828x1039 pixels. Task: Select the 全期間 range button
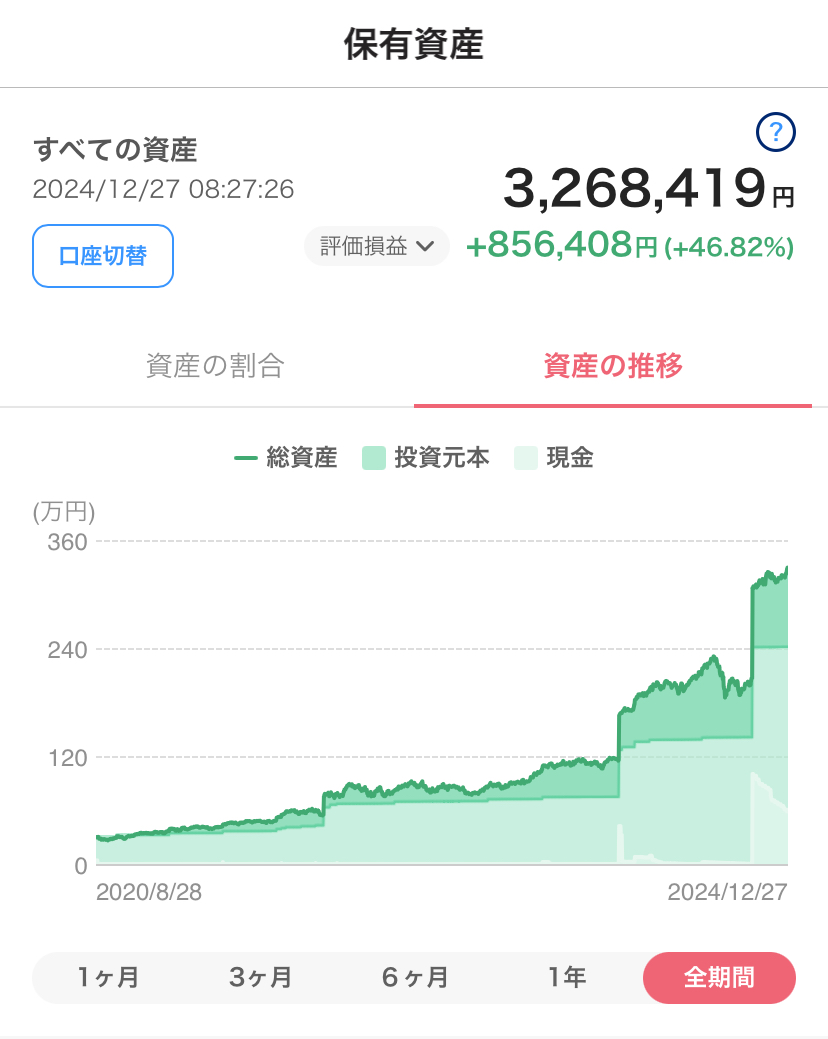point(719,977)
